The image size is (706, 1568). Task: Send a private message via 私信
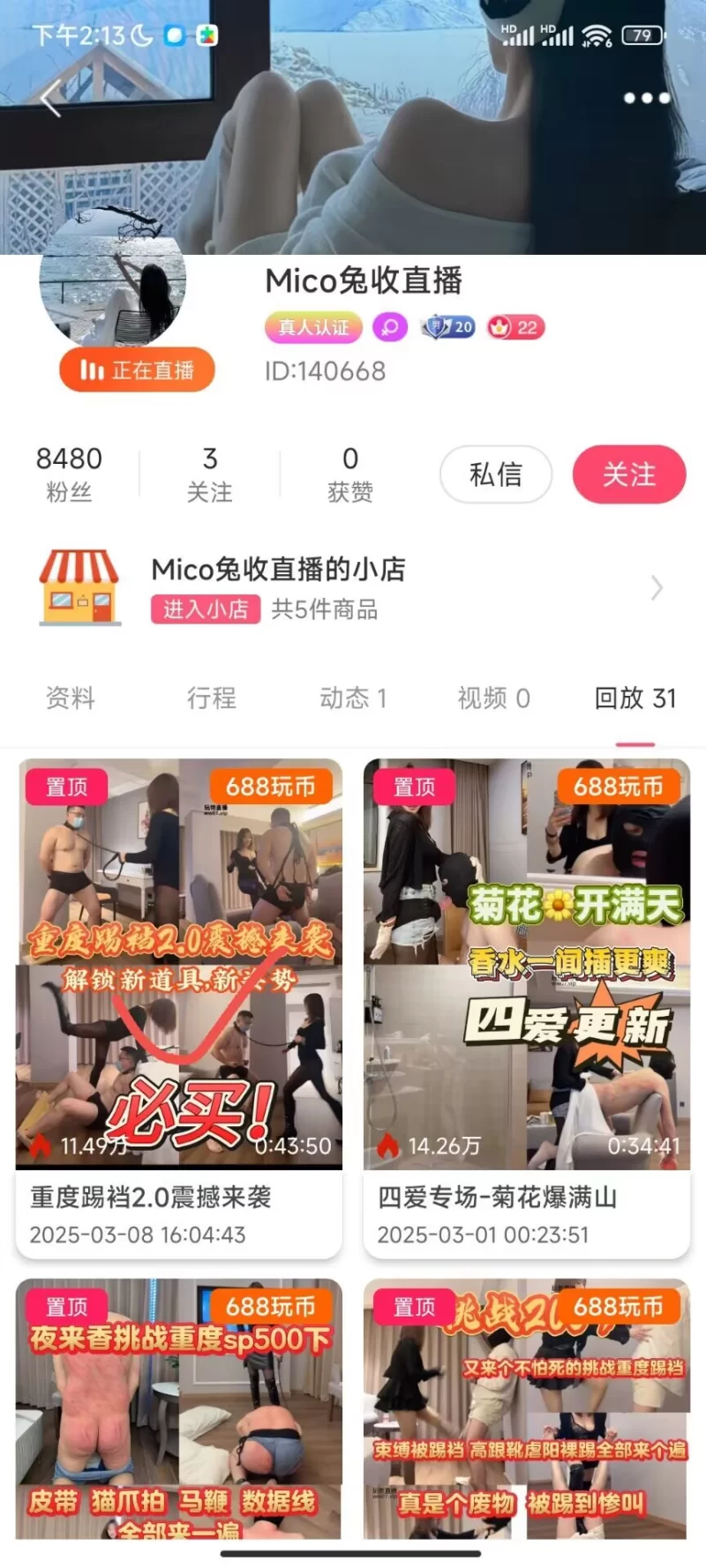[x=496, y=474]
